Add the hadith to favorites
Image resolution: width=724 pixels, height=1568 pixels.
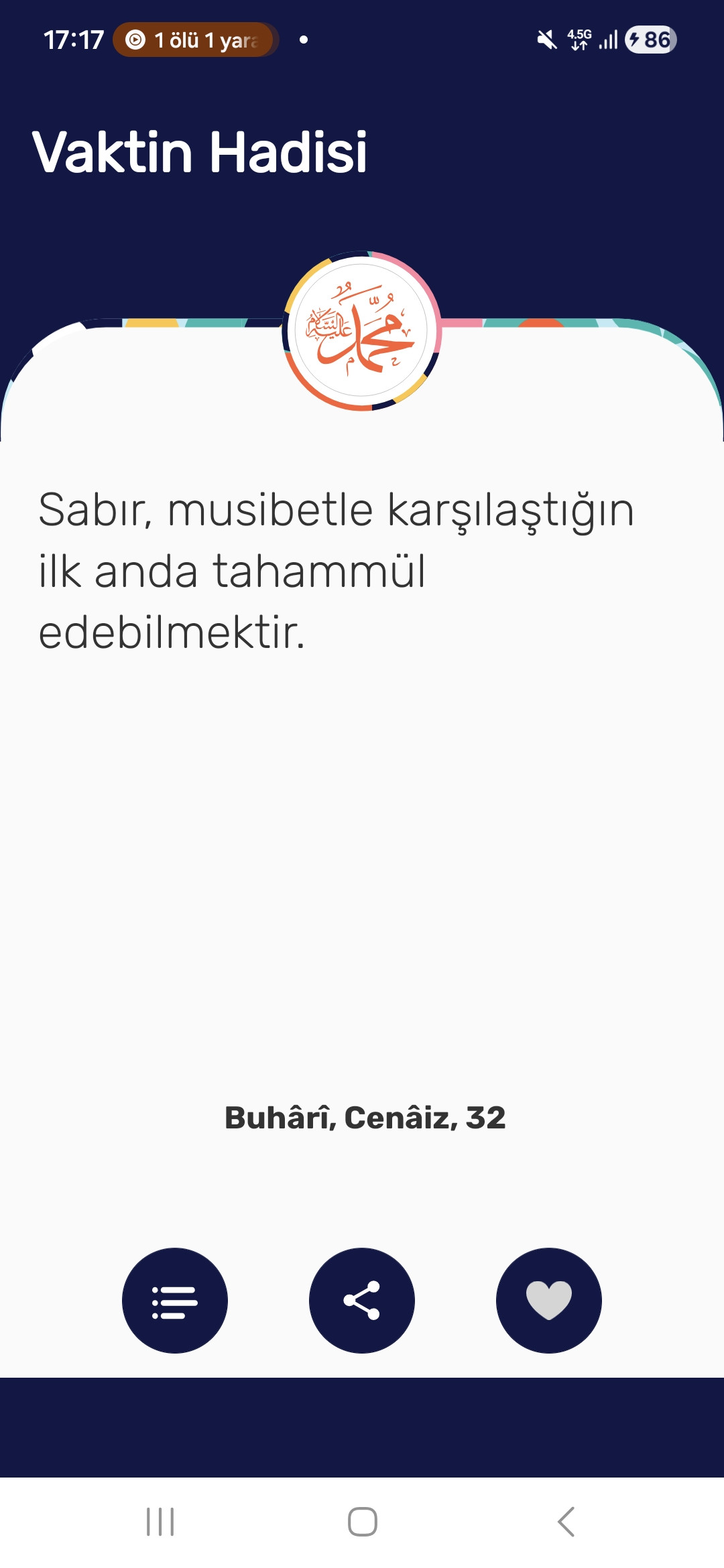548,1301
